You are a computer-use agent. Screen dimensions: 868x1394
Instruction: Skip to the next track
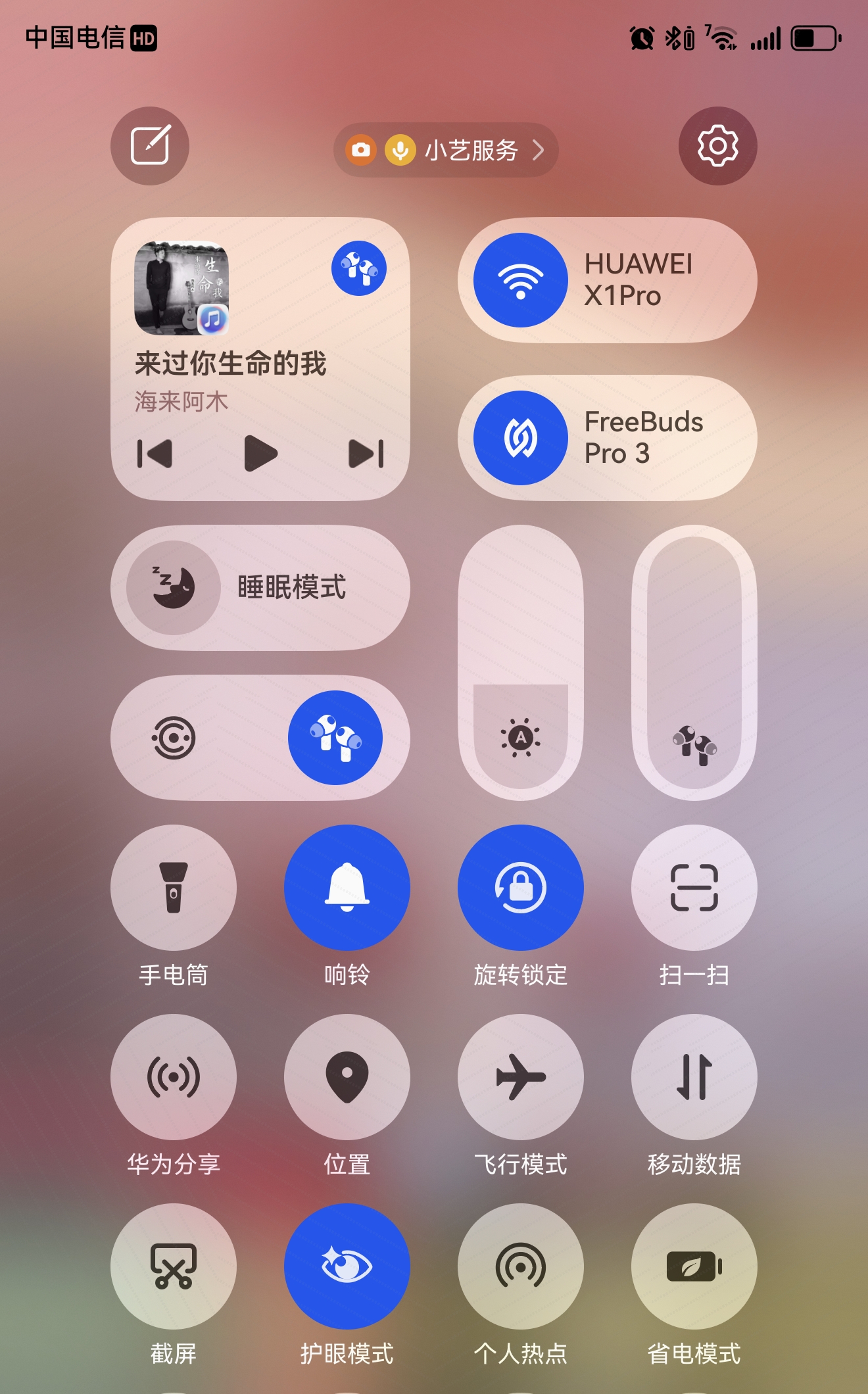[366, 453]
